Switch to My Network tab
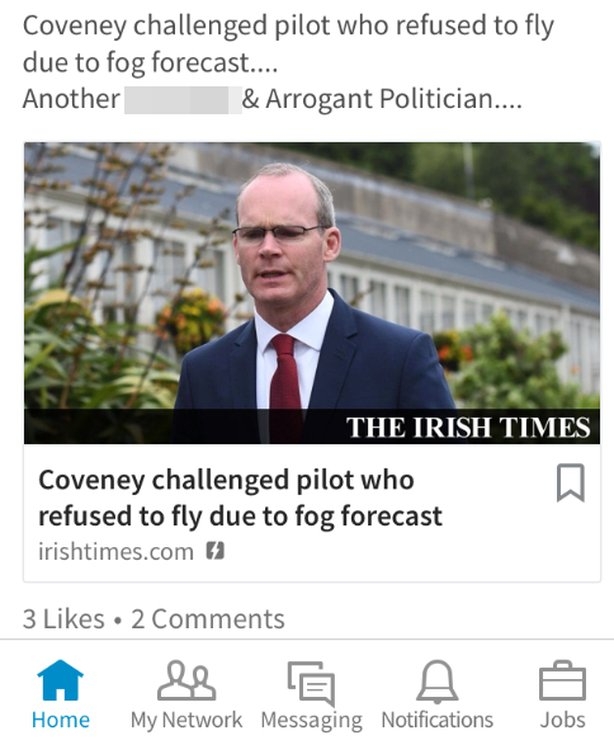This screenshot has height=740, width=614. click(186, 695)
